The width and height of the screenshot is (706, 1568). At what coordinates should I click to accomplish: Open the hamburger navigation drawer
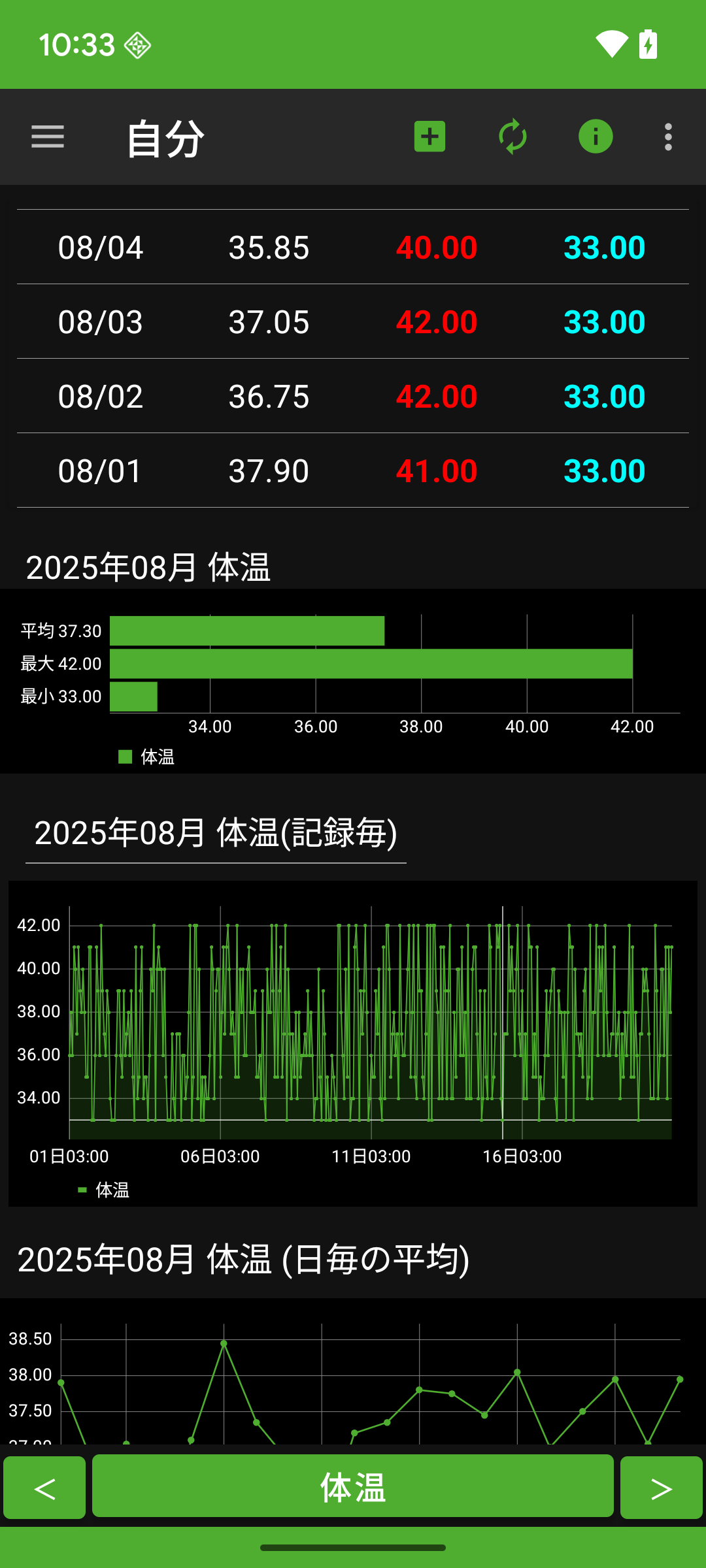pyautogui.click(x=48, y=137)
